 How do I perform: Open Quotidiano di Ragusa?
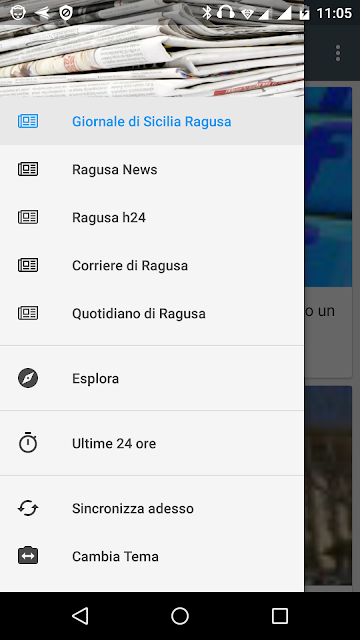[x=152, y=313]
